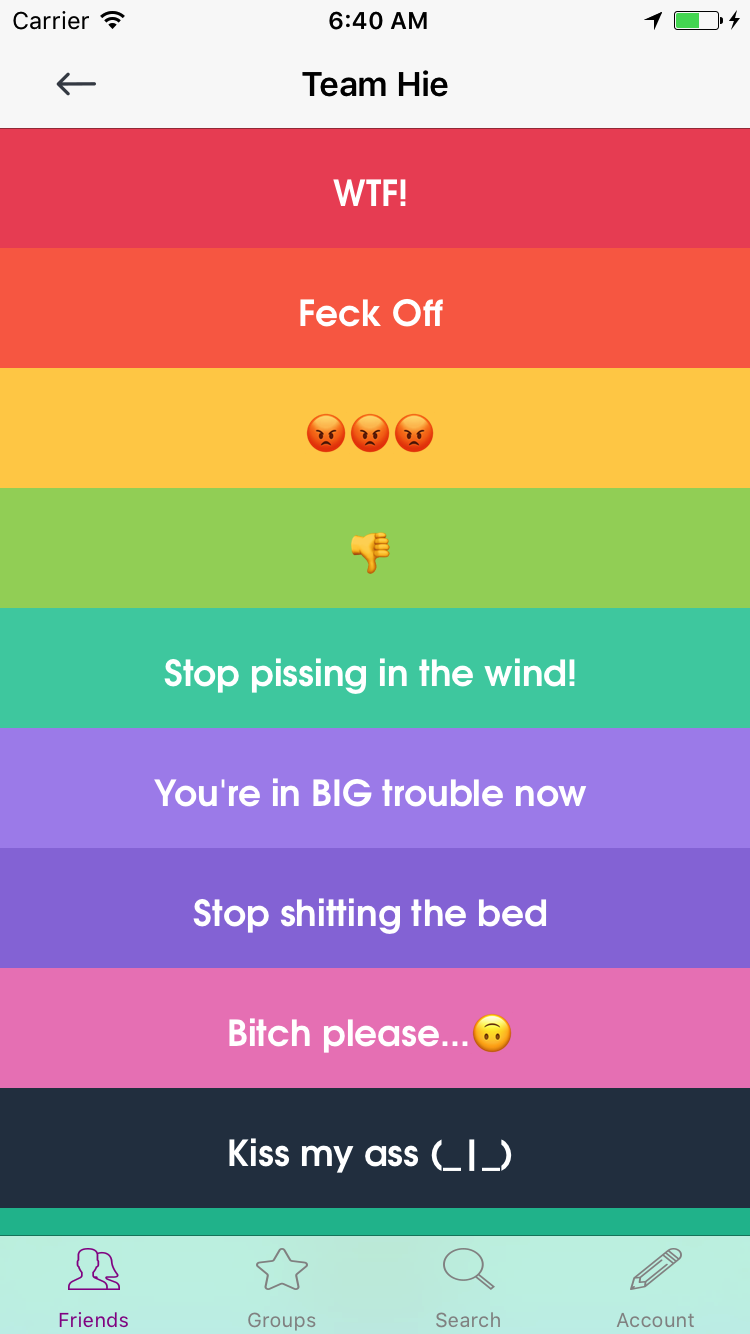Select the 'Feck Off' message

pos(375,308)
